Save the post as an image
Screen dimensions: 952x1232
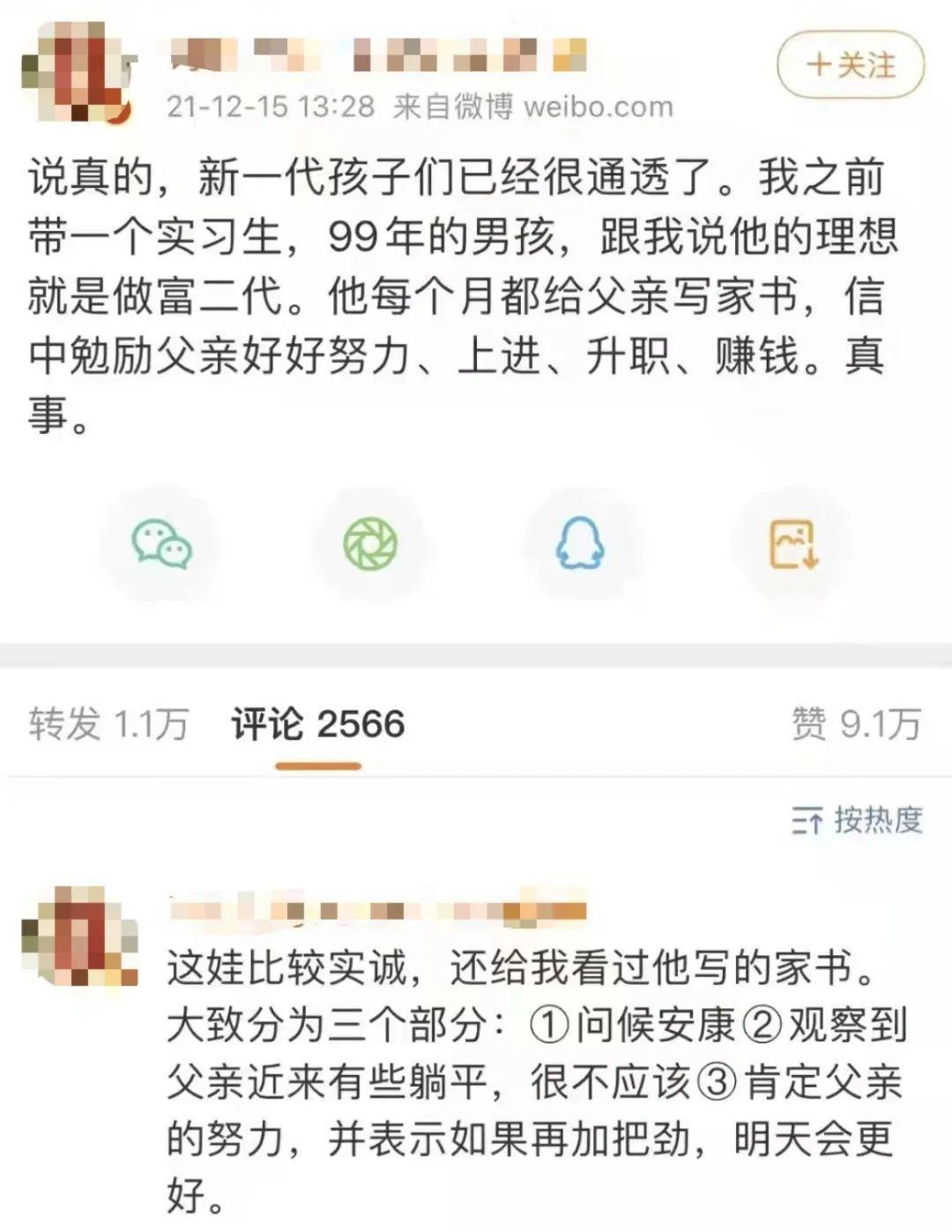[793, 543]
